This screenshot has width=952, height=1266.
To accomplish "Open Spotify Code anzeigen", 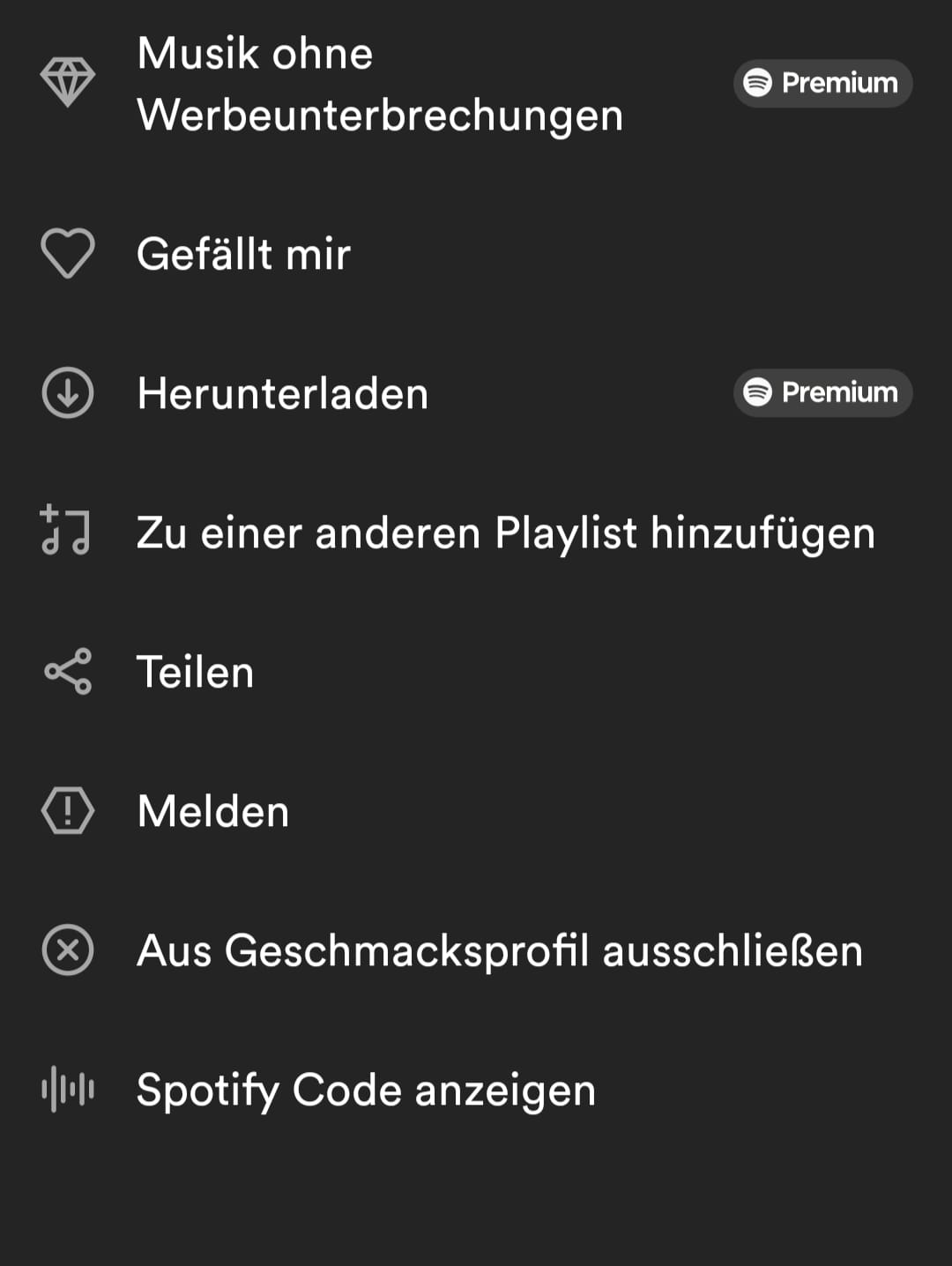I will click(x=366, y=1090).
